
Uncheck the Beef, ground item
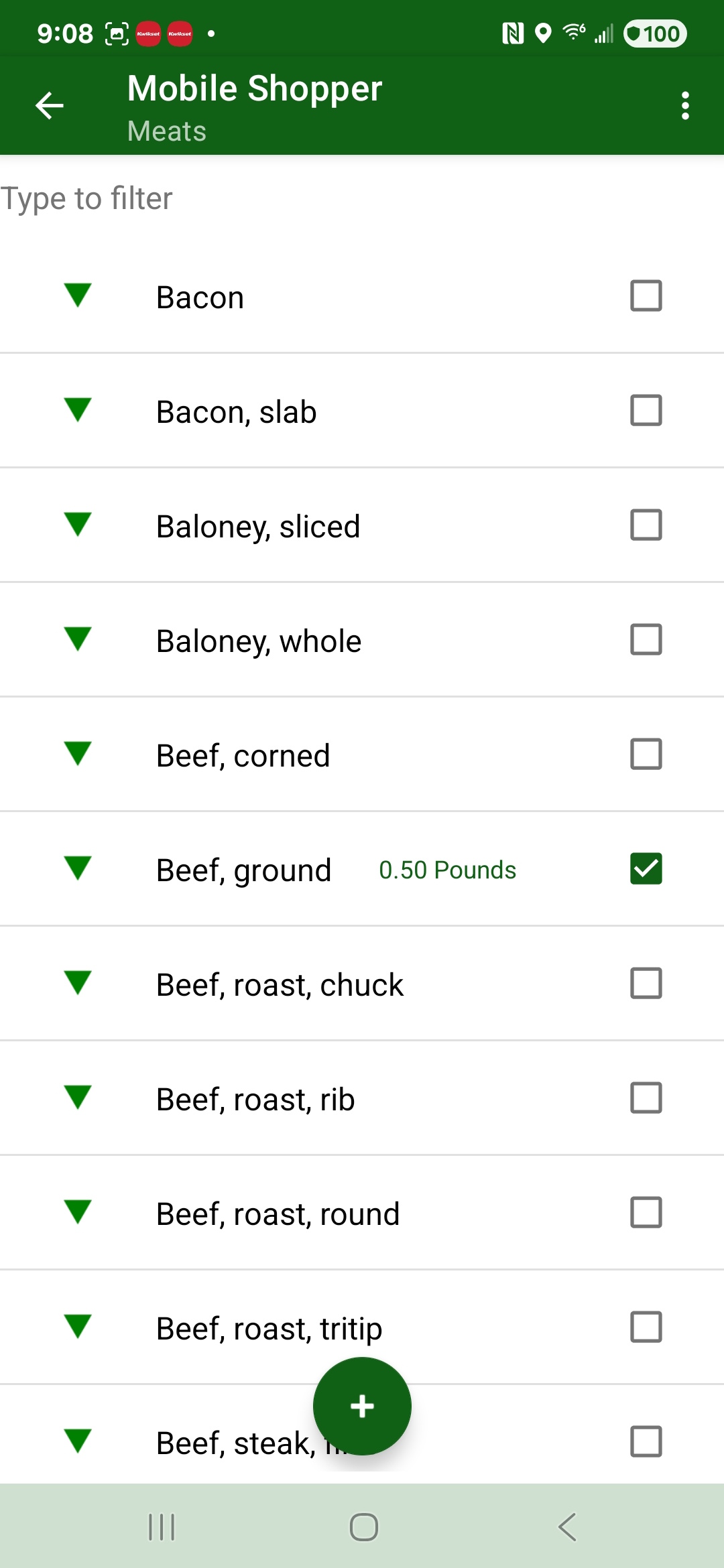click(646, 868)
